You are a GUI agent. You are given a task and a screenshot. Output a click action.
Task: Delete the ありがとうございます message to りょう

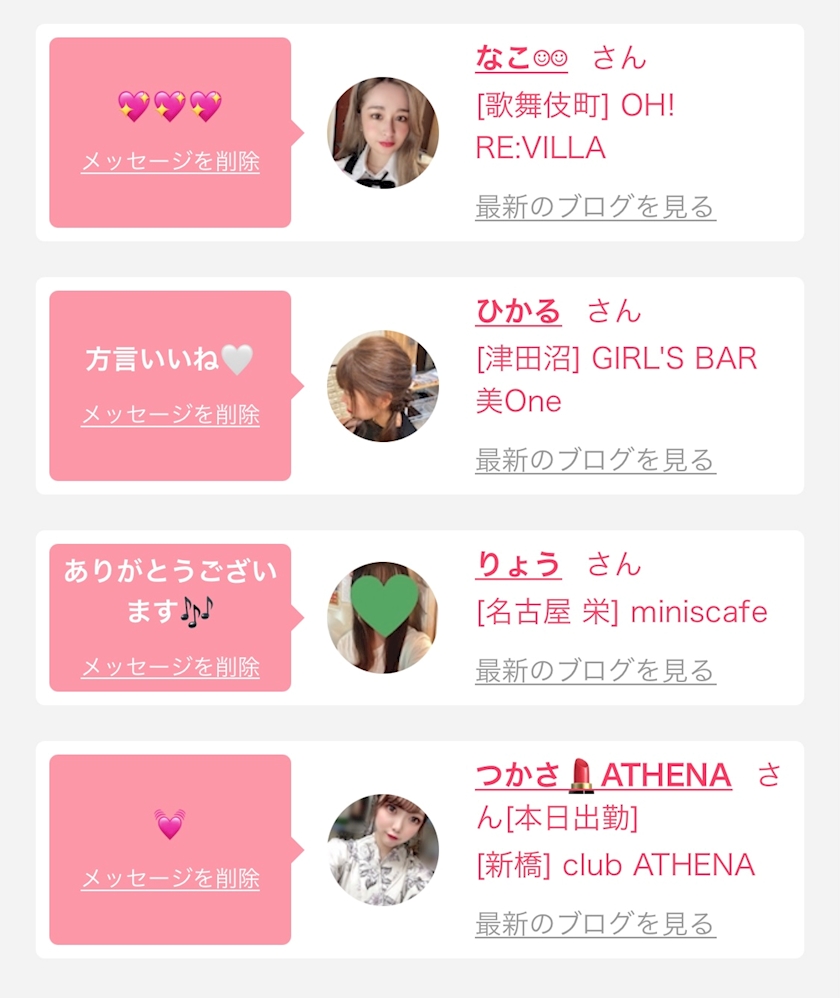pos(170,667)
